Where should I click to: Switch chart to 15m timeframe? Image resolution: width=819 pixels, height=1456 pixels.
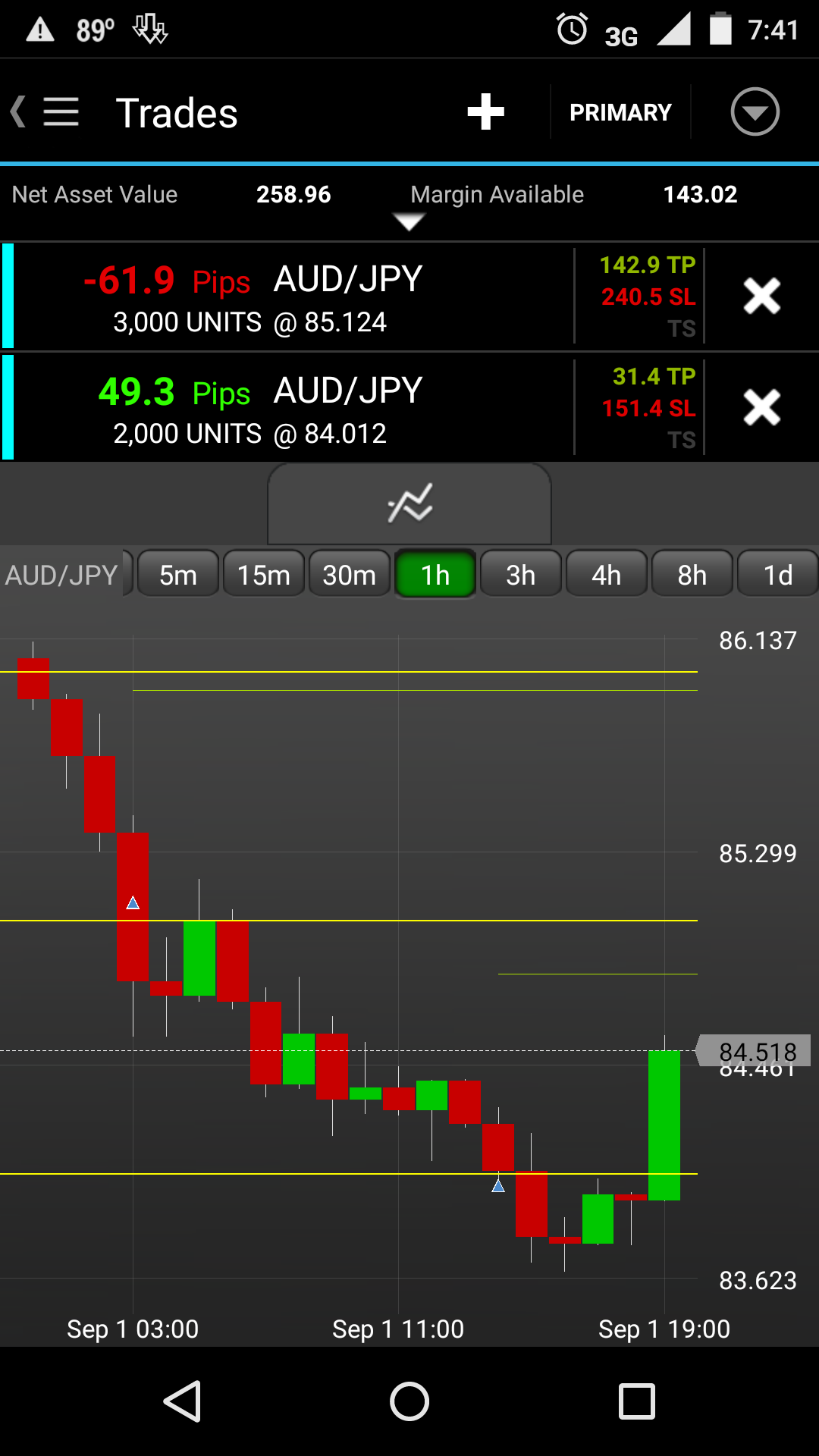click(263, 575)
